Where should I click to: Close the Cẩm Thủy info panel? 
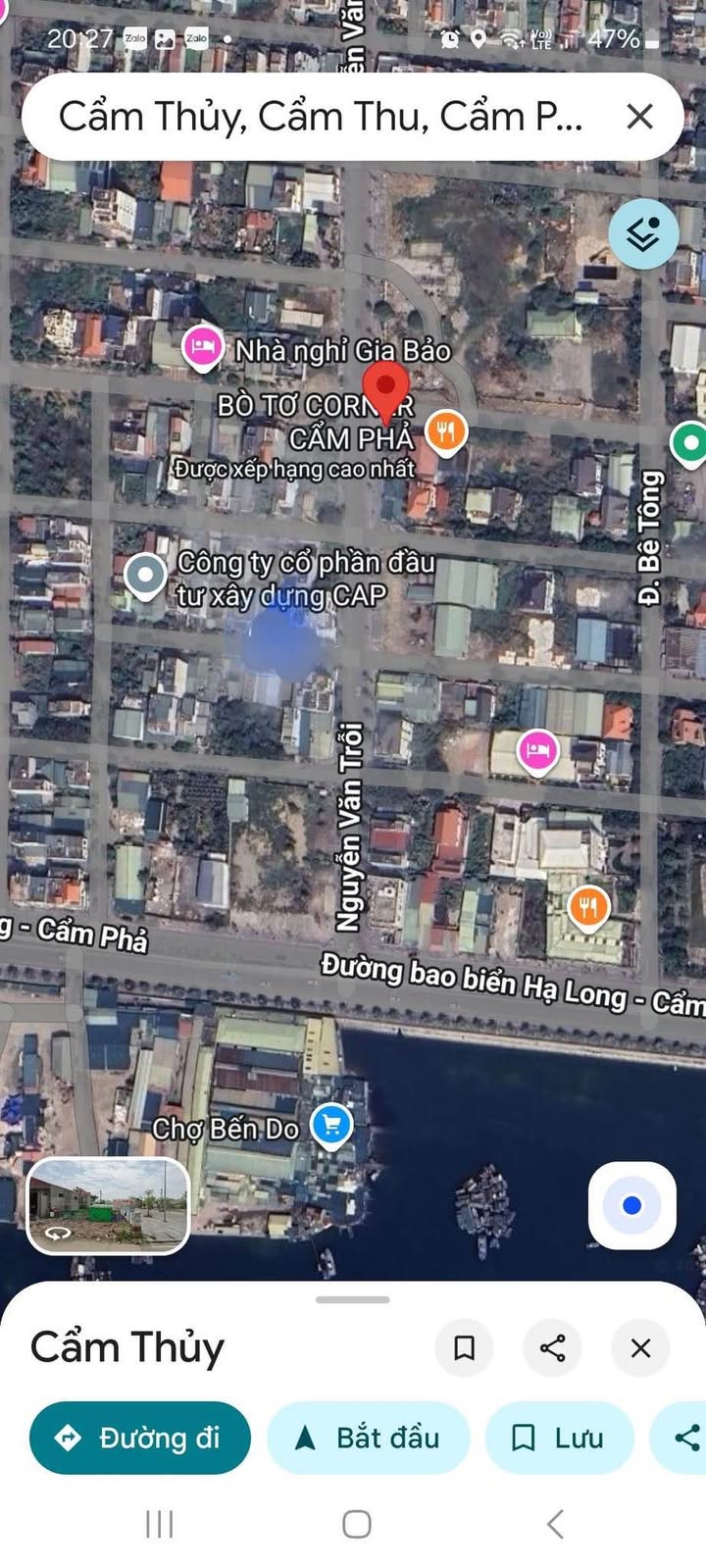(640, 1347)
